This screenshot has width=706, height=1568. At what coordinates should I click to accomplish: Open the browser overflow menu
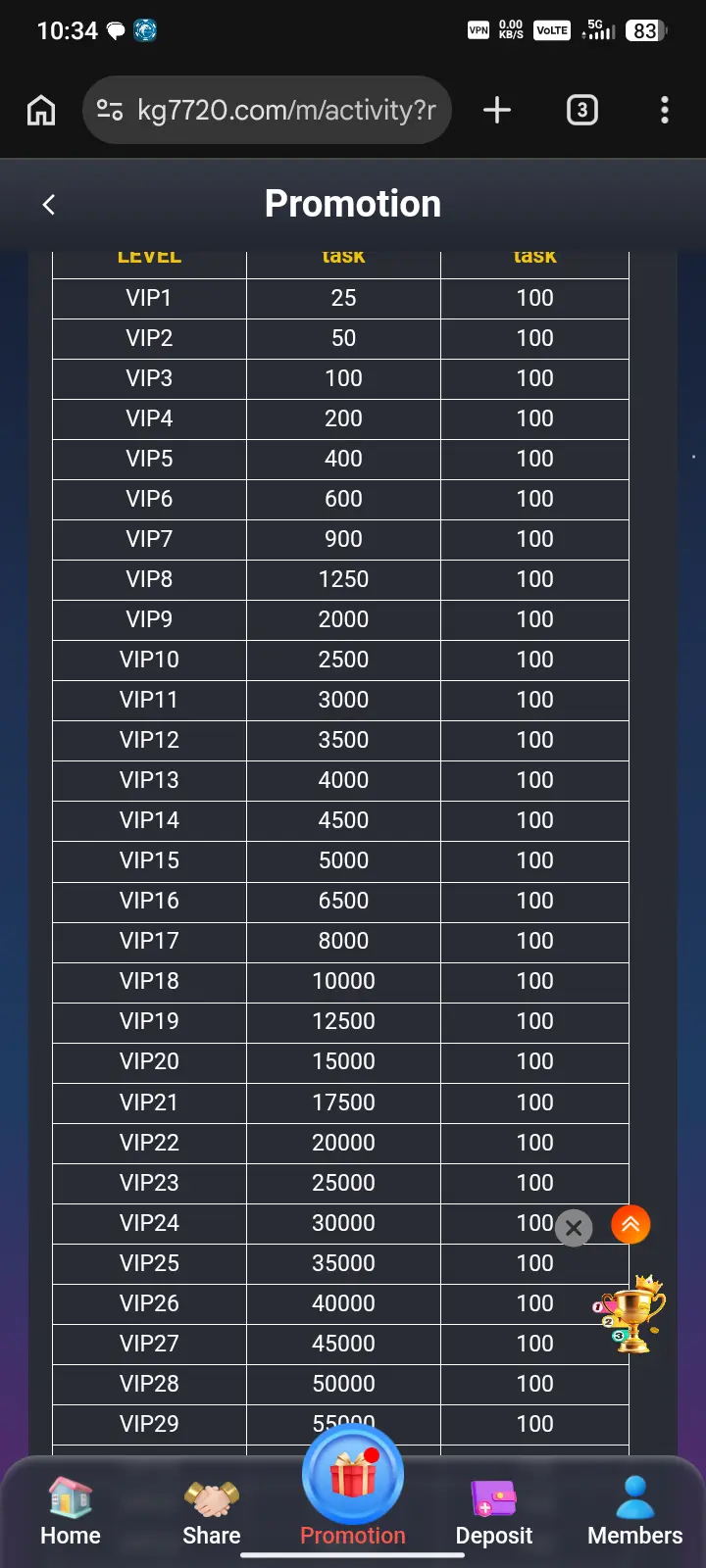pos(665,110)
